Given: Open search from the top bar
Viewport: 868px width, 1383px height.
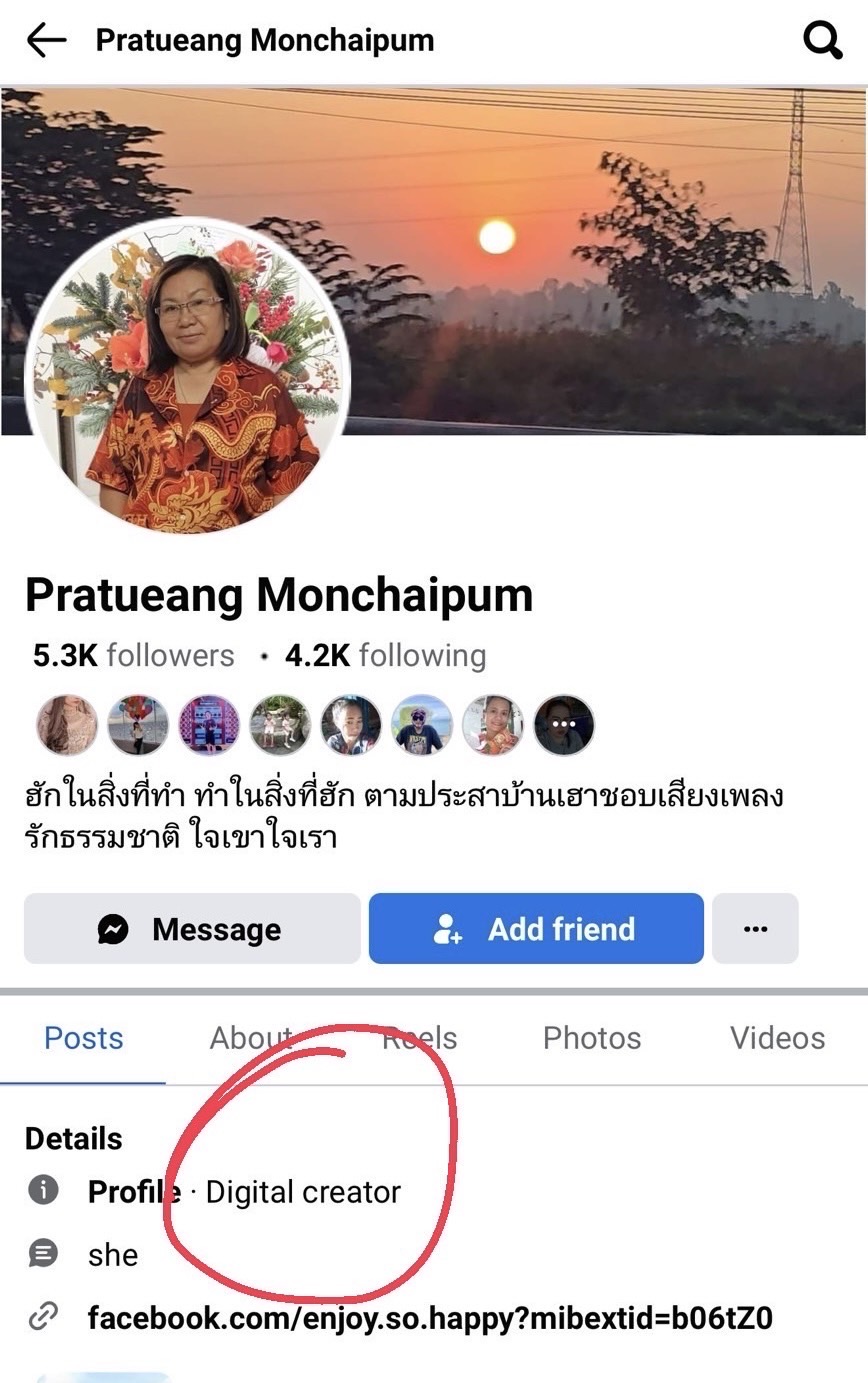Looking at the screenshot, I should [x=823, y=41].
